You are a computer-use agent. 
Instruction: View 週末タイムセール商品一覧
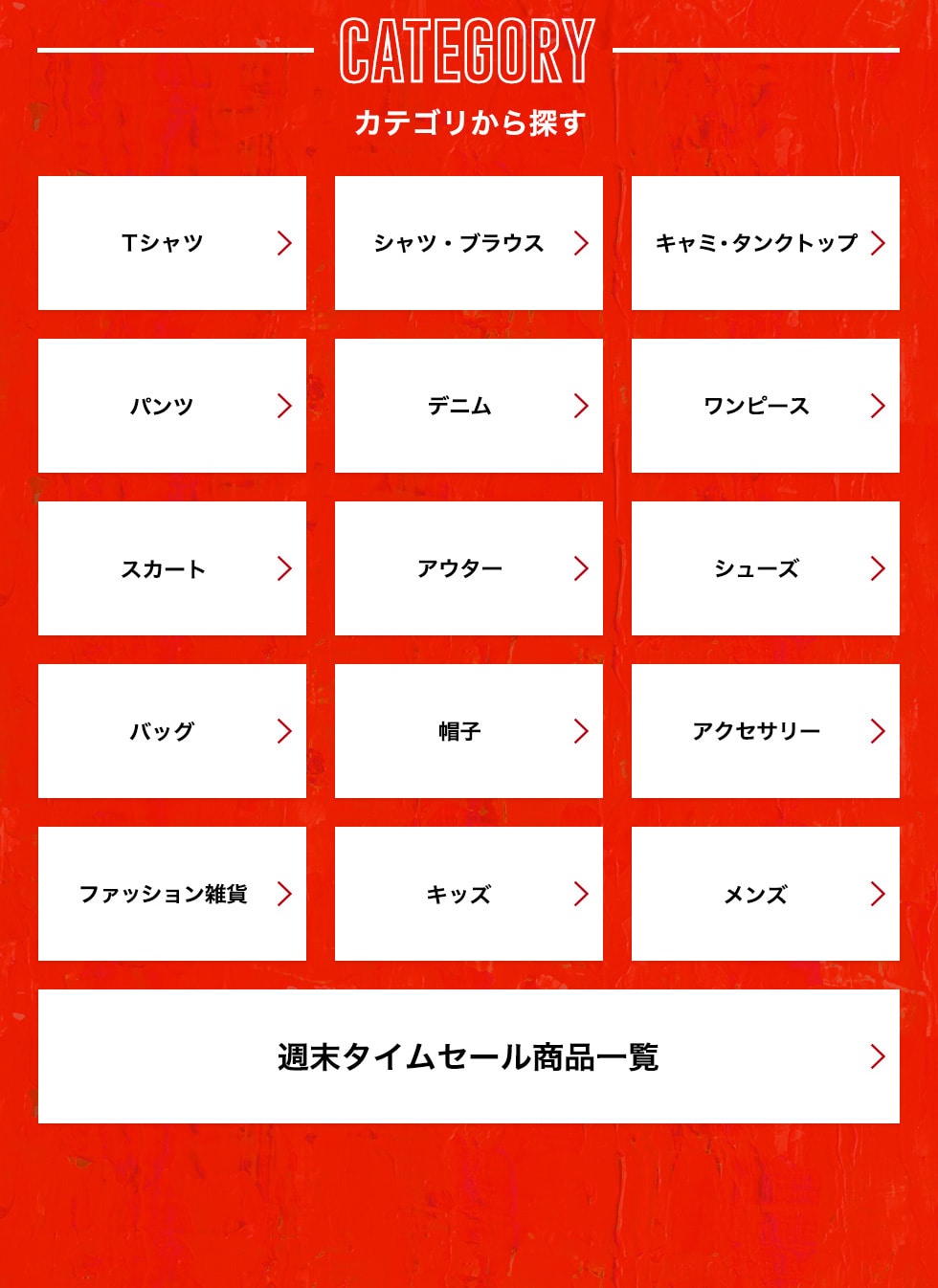pyautogui.click(x=469, y=1056)
